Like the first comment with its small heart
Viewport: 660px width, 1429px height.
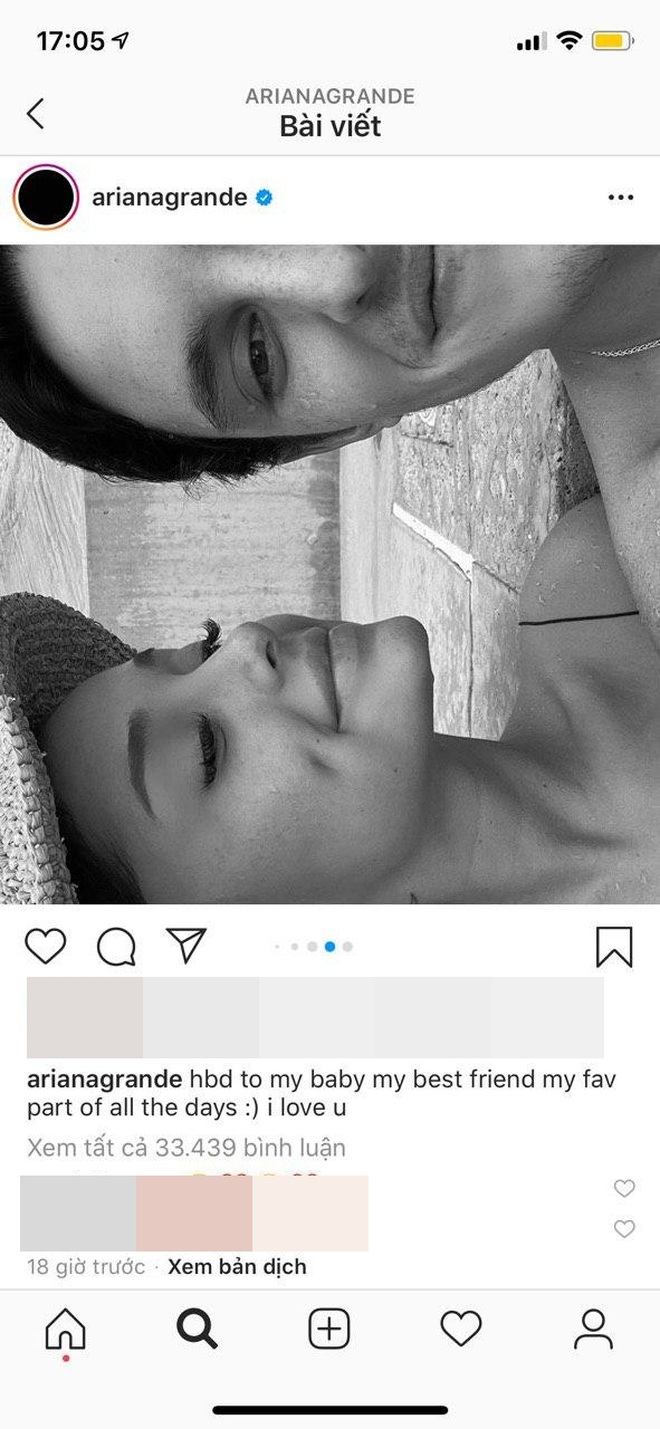[x=624, y=1189]
